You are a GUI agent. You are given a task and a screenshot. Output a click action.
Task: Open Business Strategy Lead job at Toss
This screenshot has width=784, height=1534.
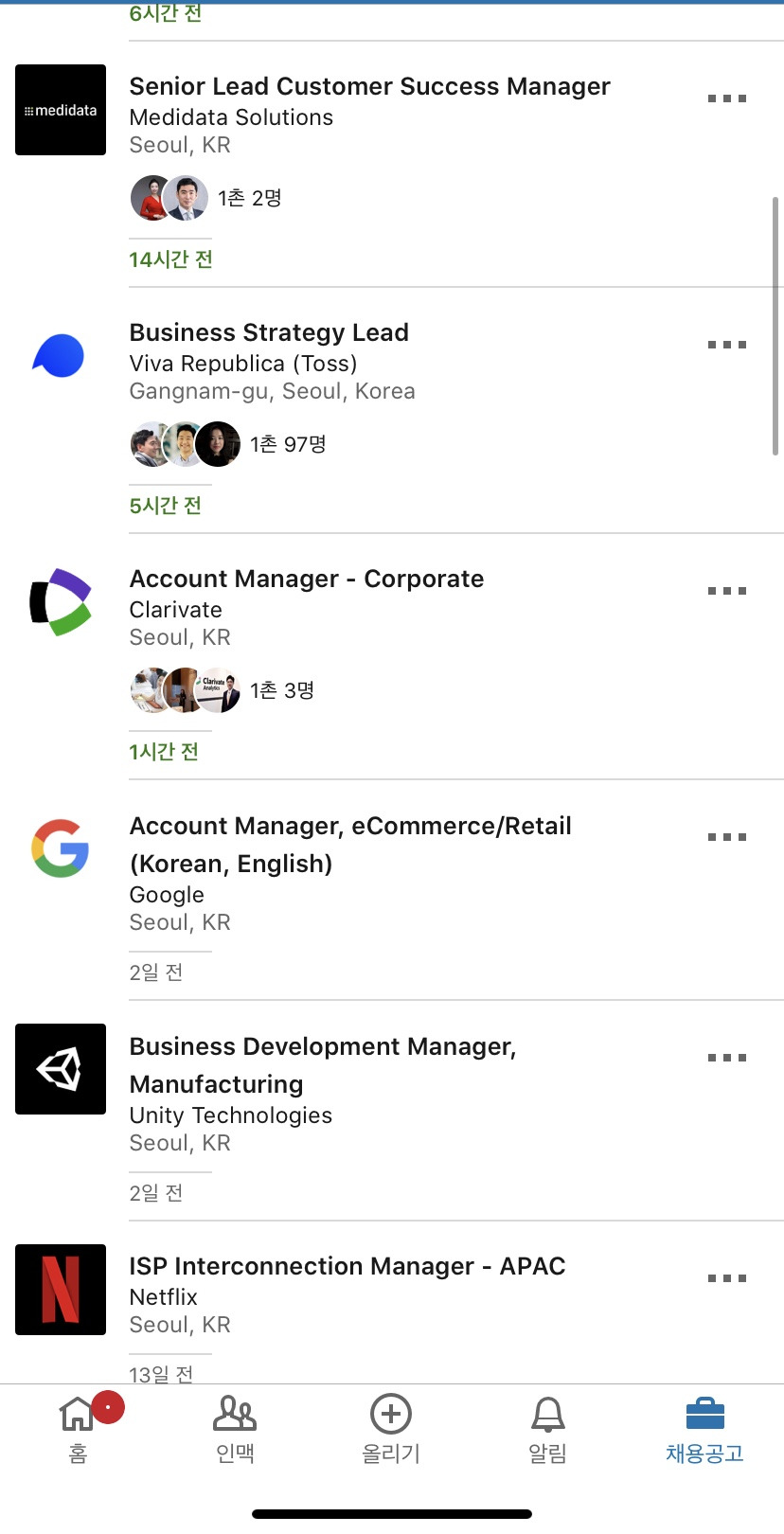[x=269, y=333]
